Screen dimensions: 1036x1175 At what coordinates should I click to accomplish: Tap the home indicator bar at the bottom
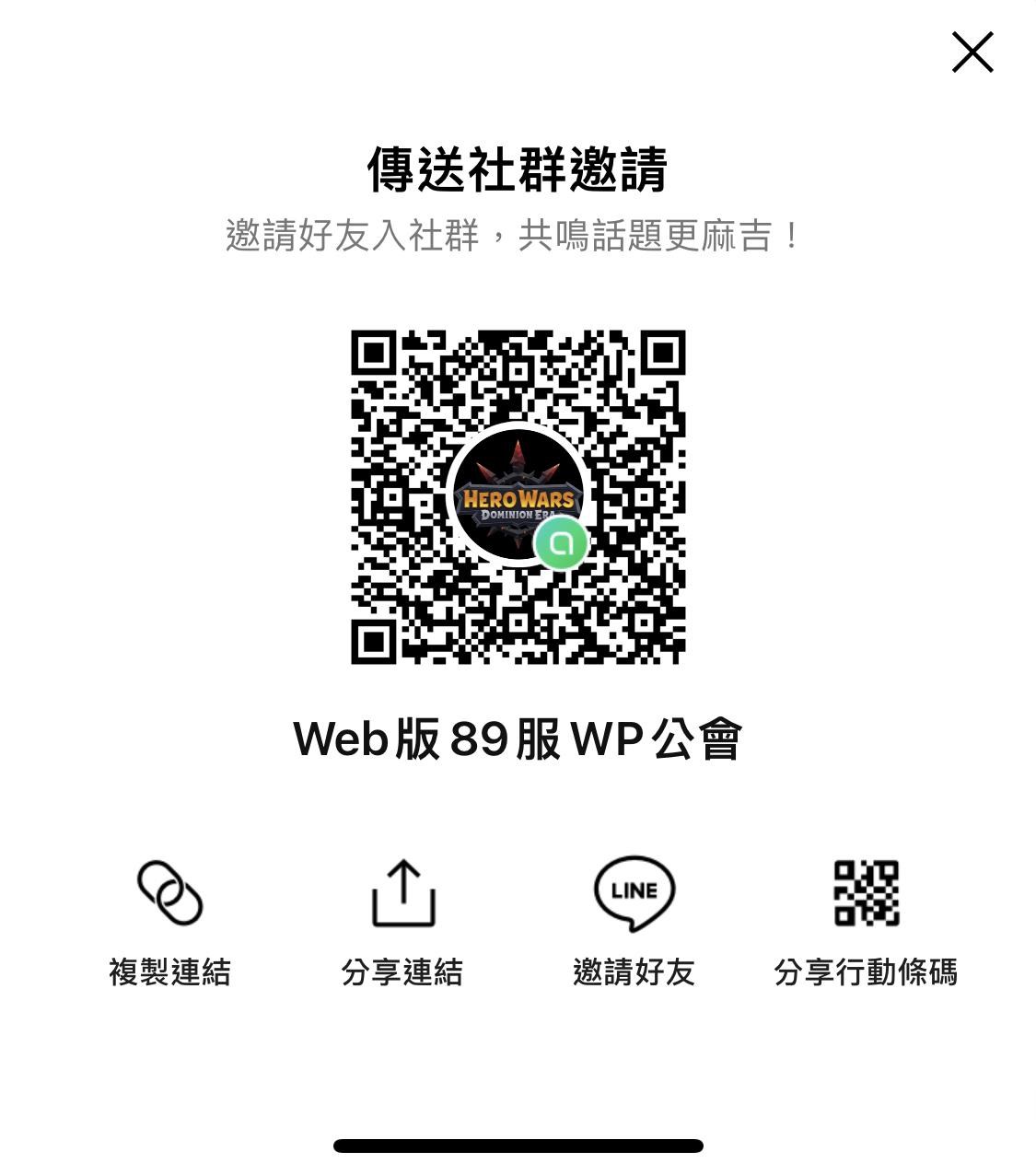pyautogui.click(x=518, y=1146)
